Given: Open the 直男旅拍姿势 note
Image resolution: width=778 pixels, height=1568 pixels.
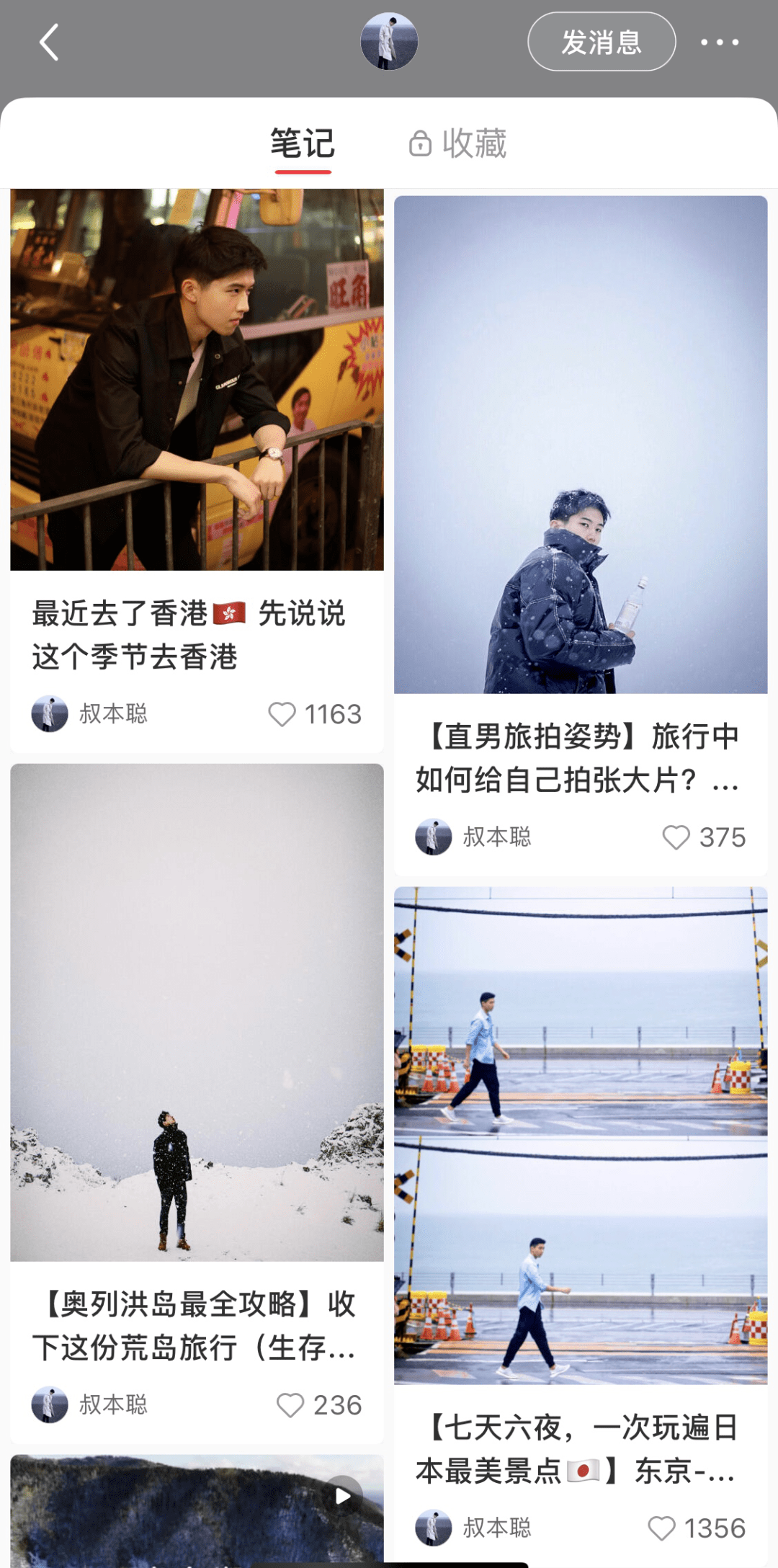Looking at the screenshot, I should point(581,445).
